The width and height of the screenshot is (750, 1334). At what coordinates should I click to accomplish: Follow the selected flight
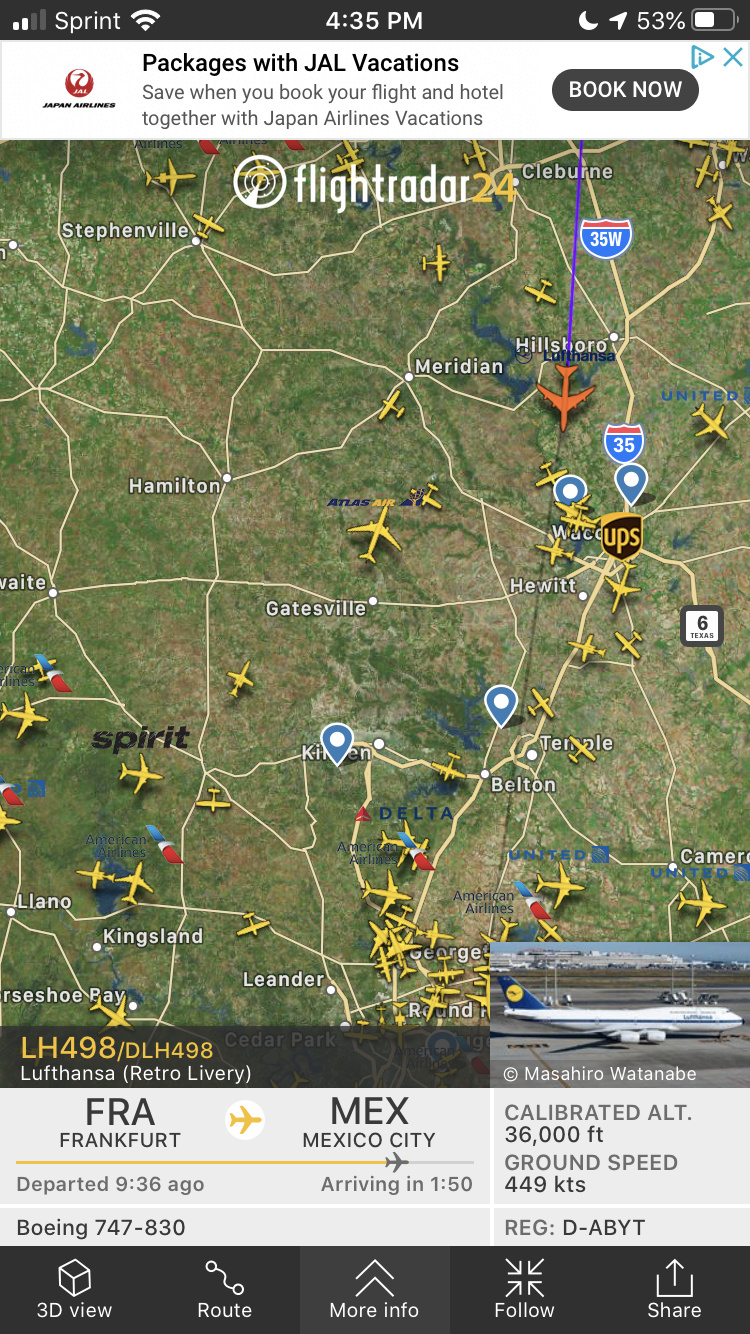pyautogui.click(x=524, y=1290)
